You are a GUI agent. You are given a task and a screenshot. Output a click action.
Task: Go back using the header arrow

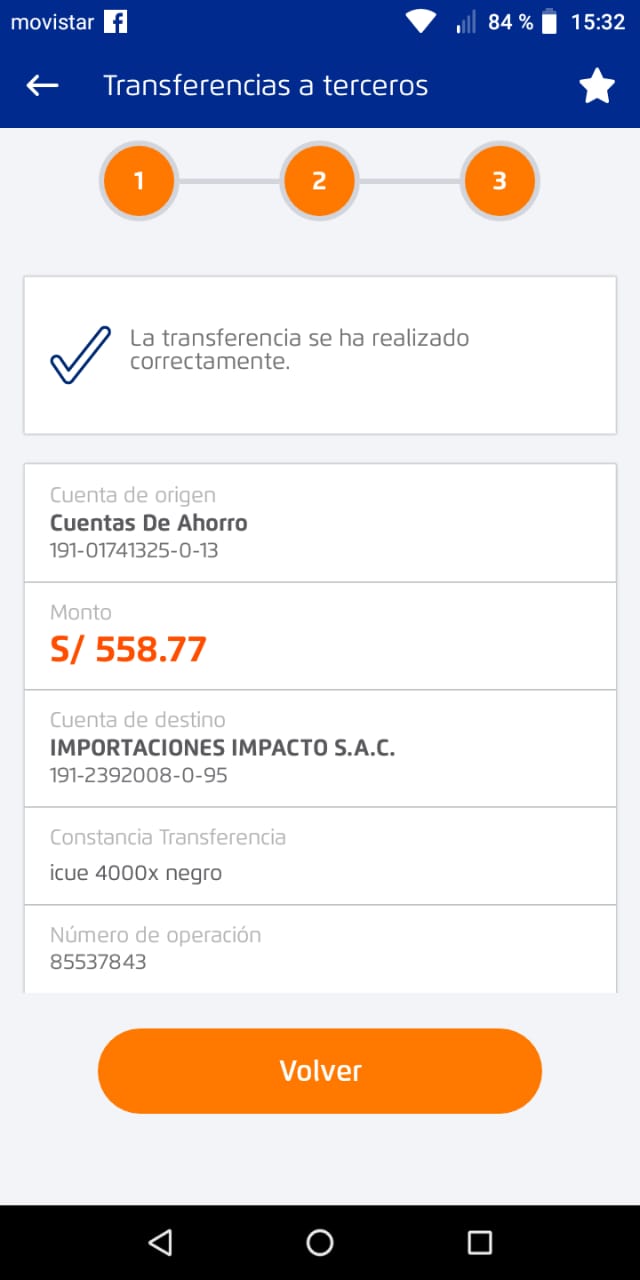click(42, 86)
